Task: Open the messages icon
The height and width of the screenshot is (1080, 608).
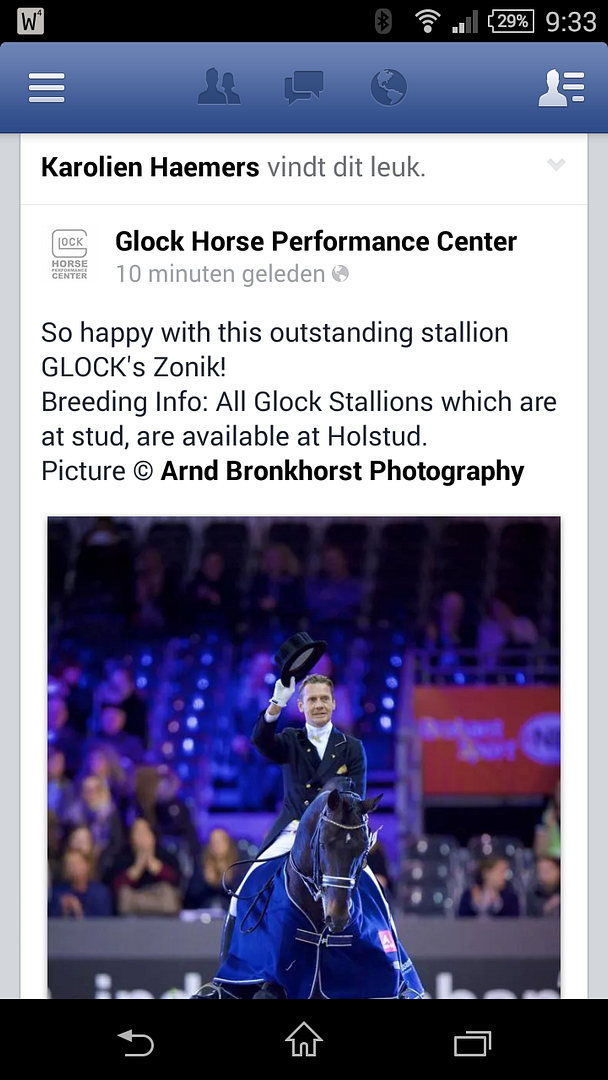Action: click(303, 88)
